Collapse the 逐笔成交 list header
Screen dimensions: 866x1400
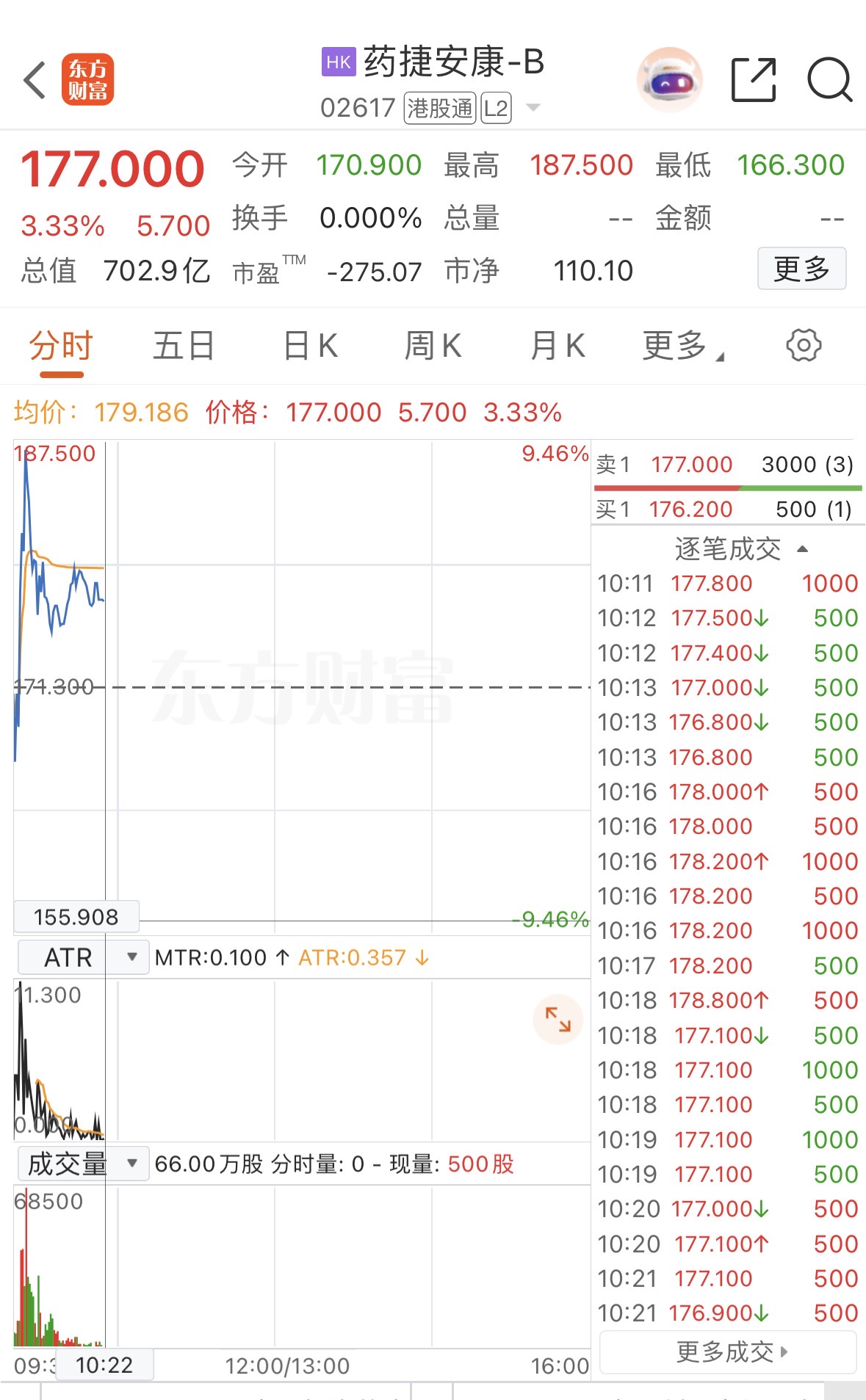coord(739,548)
